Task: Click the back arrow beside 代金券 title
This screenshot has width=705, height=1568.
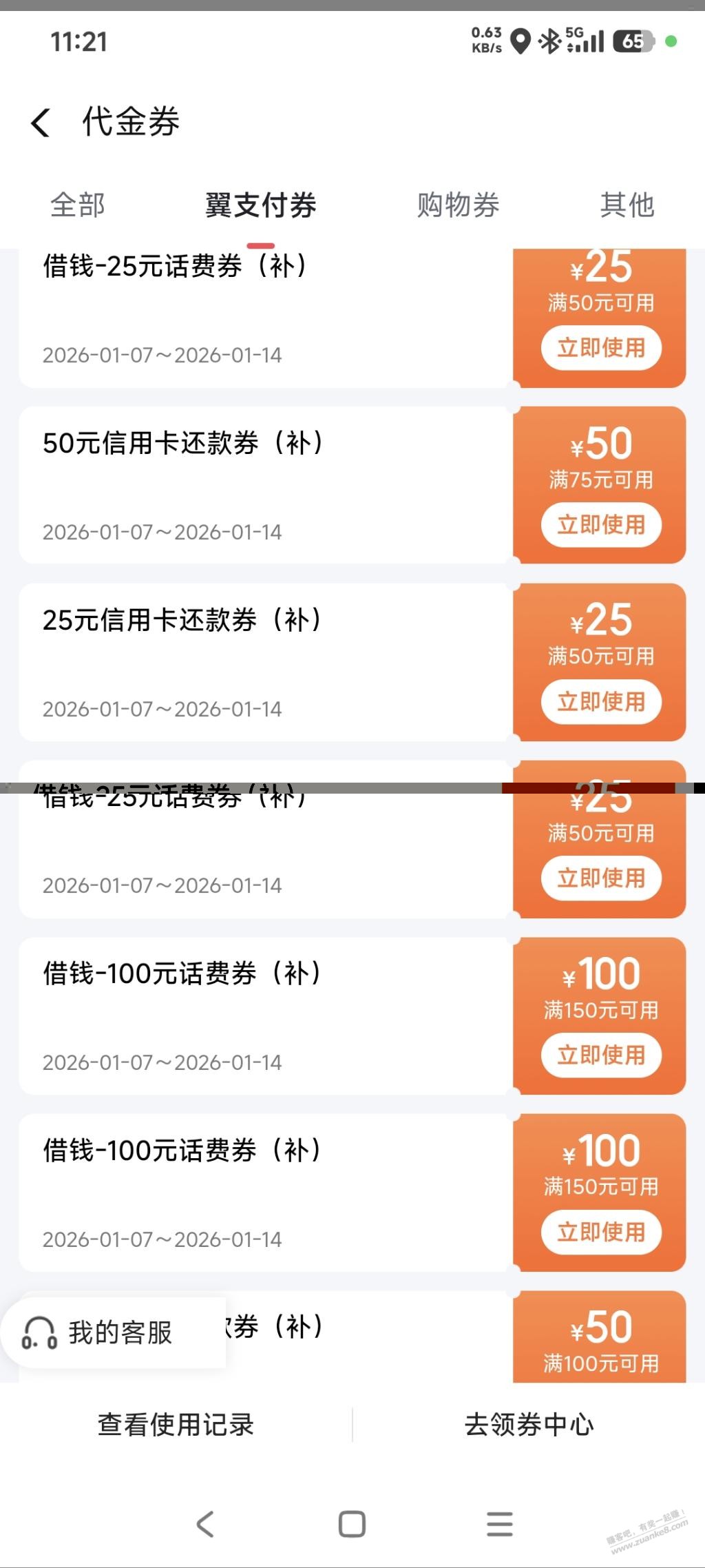Action: coord(41,122)
